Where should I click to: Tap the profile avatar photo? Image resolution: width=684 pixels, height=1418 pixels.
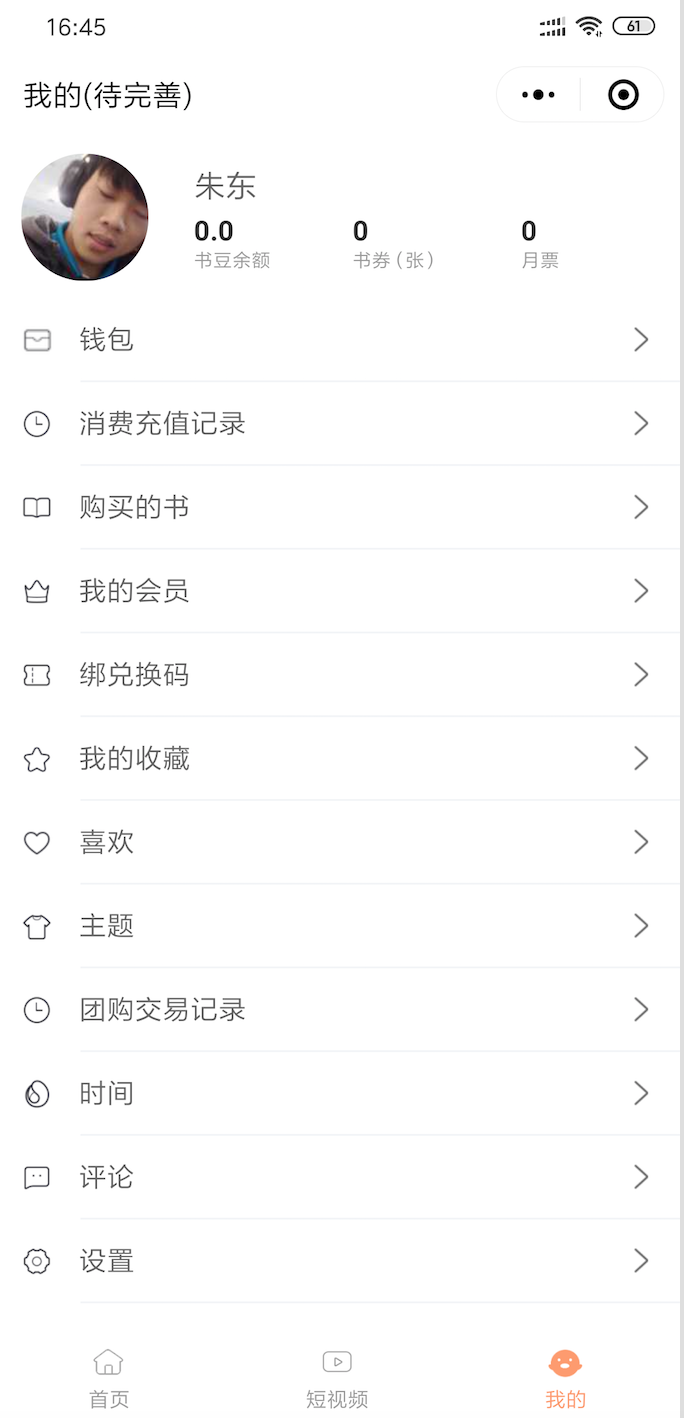pos(85,217)
